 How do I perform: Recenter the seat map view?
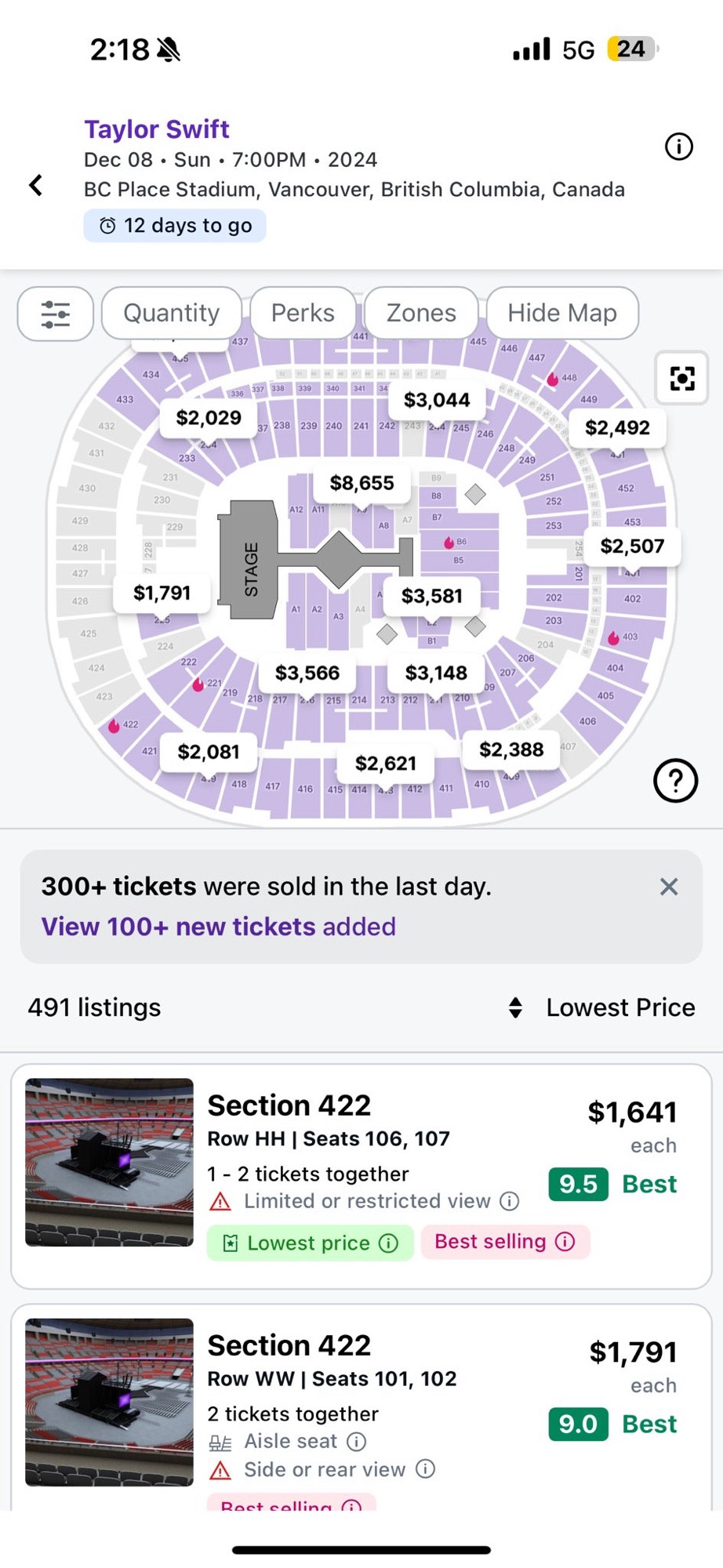[x=682, y=379]
